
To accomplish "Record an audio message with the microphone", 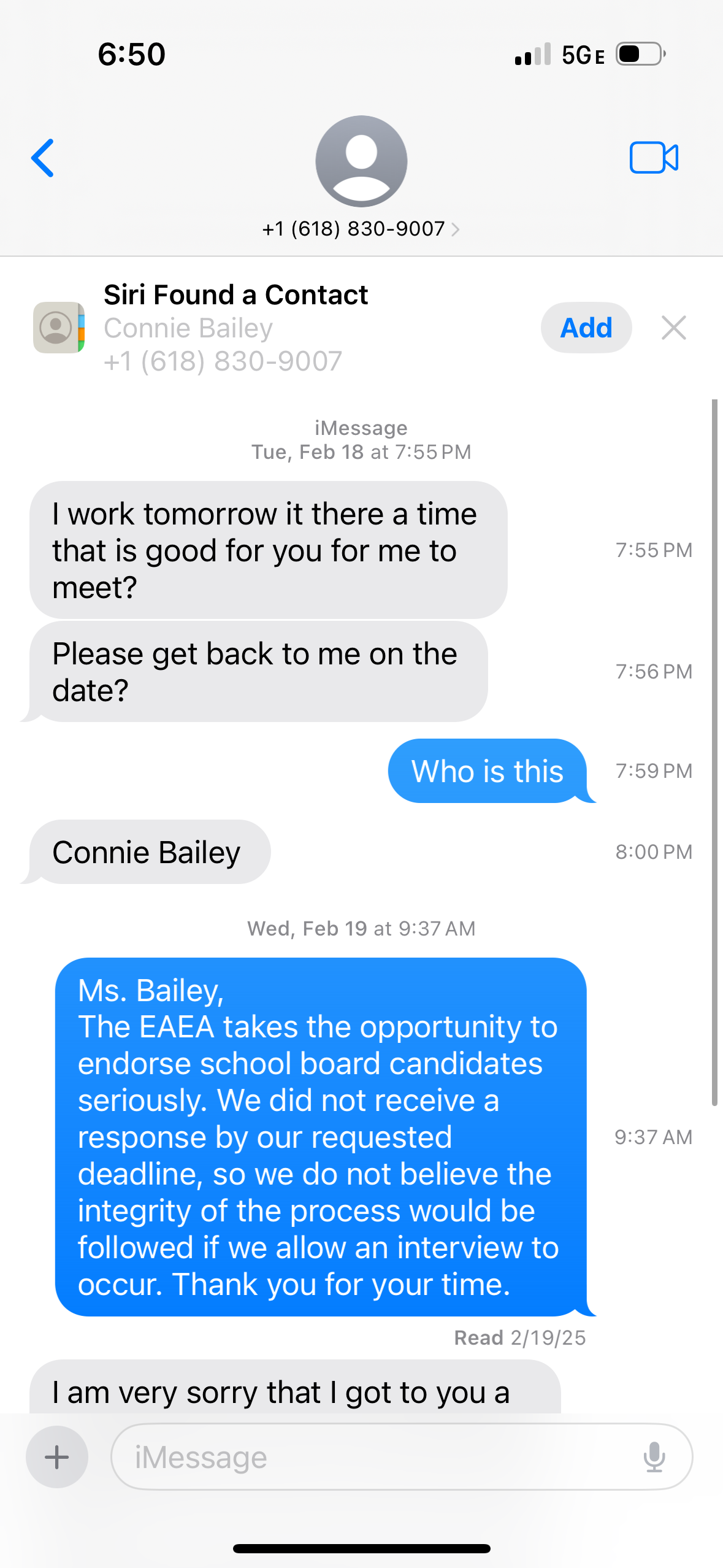I will tap(654, 1457).
